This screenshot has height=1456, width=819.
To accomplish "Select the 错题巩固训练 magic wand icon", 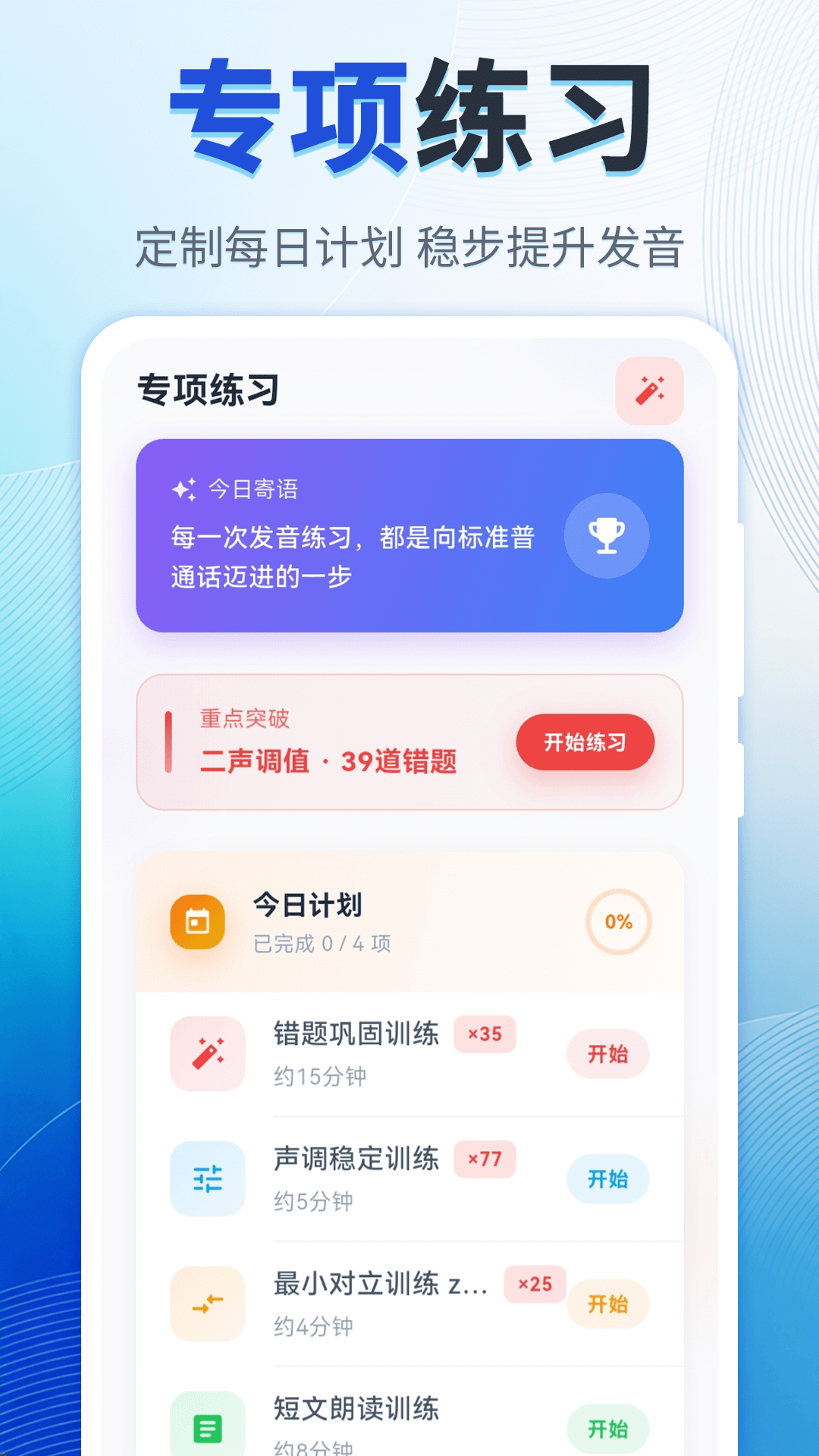I will (x=206, y=1052).
